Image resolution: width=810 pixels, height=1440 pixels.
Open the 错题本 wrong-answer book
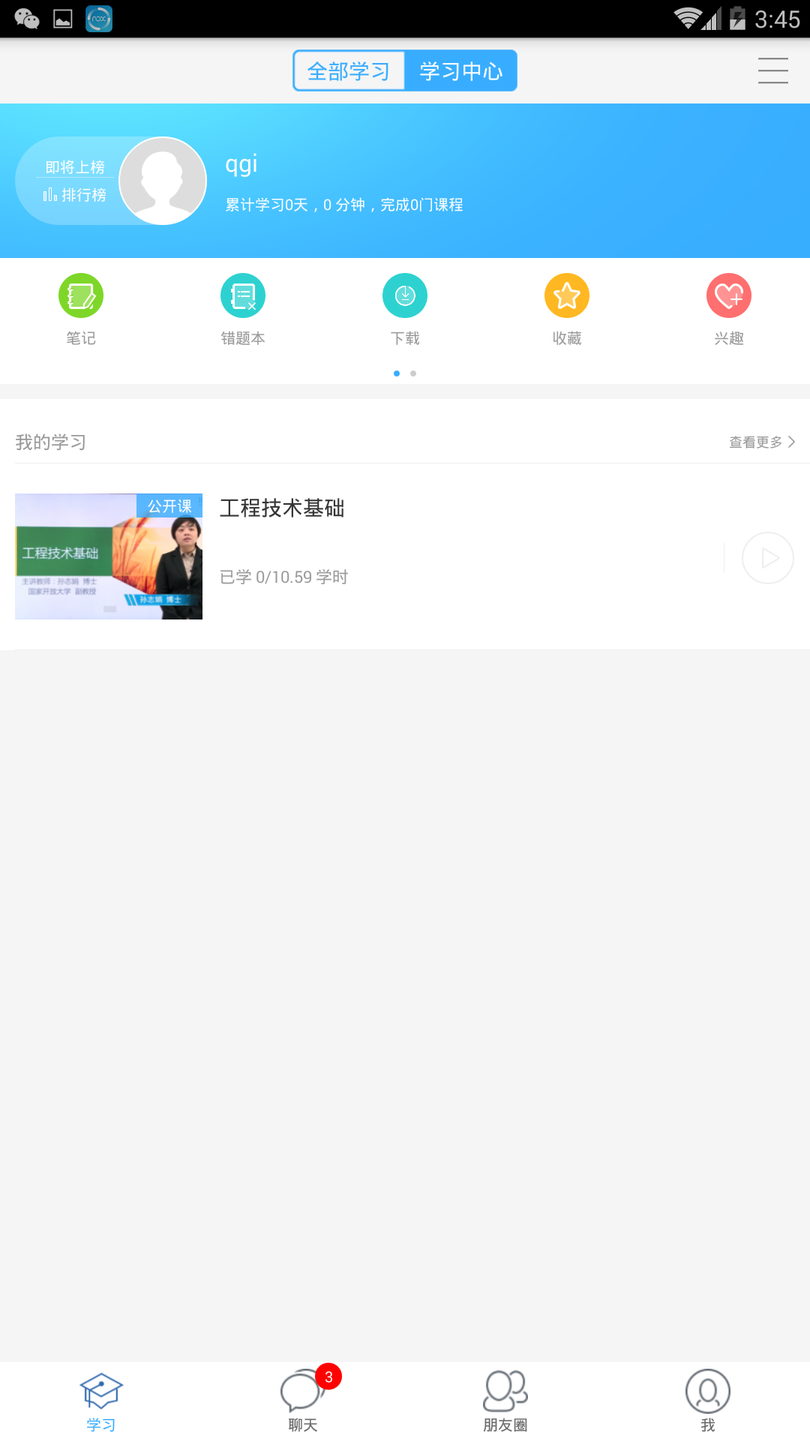243,308
